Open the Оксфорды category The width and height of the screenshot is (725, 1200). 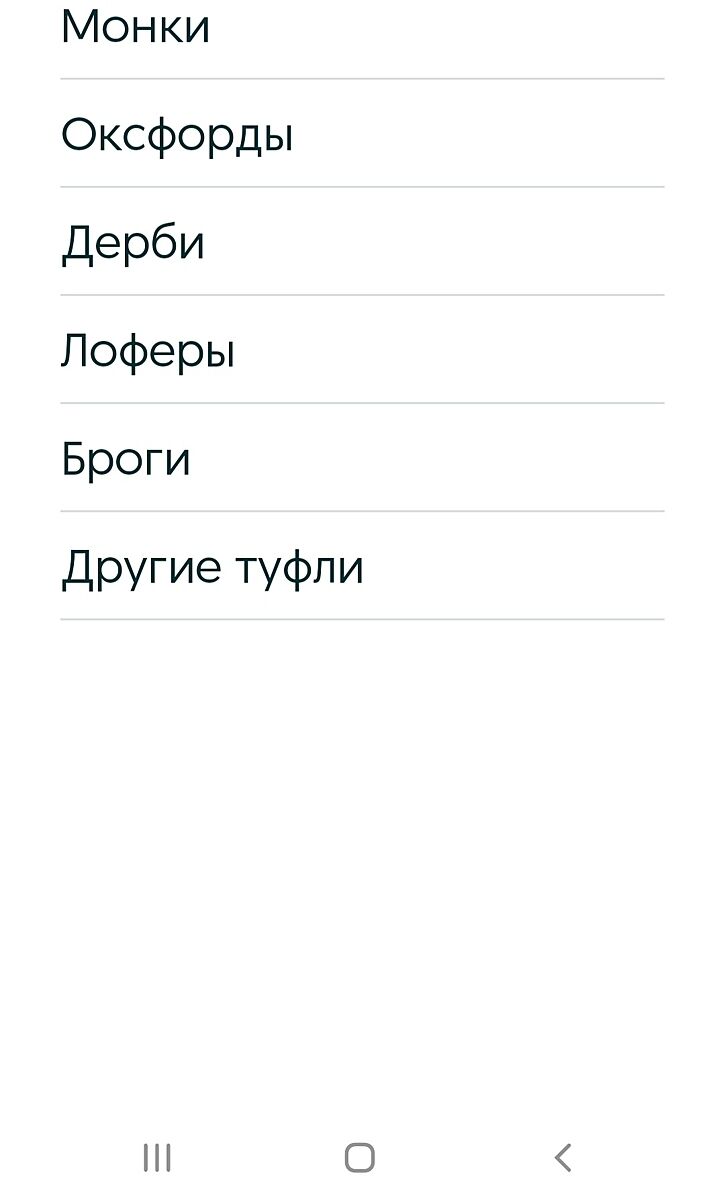[x=178, y=134]
